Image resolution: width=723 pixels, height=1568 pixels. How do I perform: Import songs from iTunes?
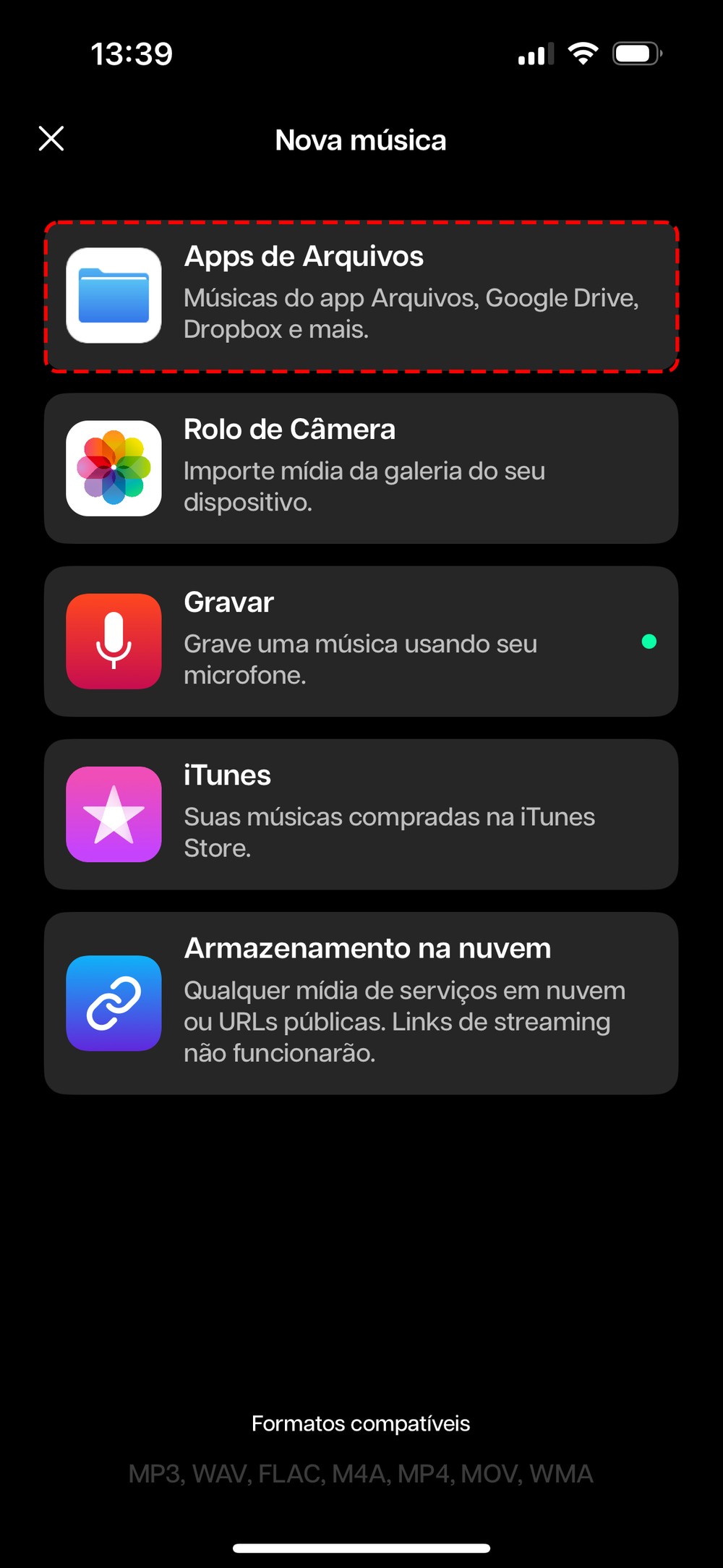click(361, 814)
